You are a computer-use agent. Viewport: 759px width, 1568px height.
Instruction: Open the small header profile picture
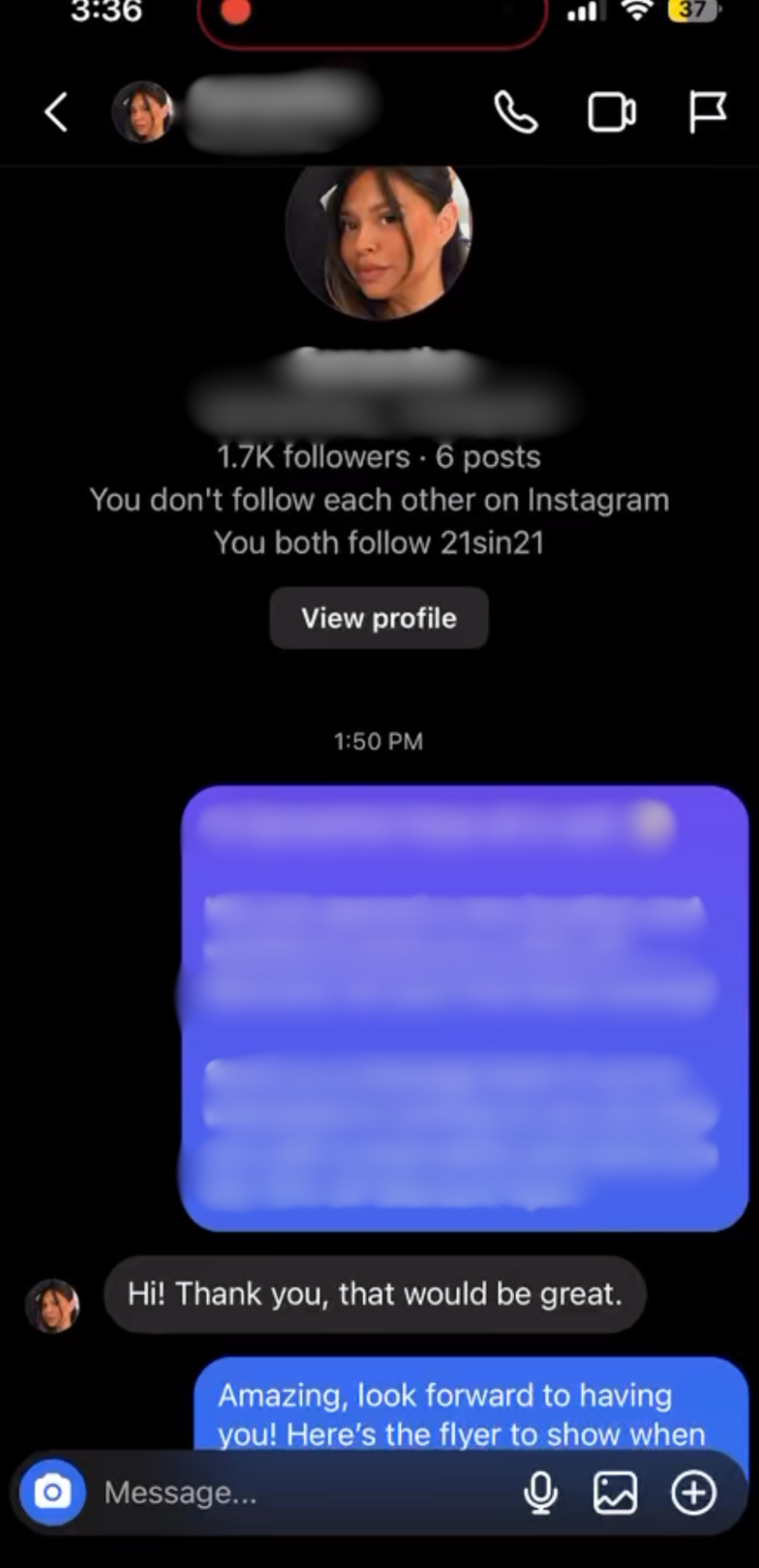pyautogui.click(x=143, y=112)
